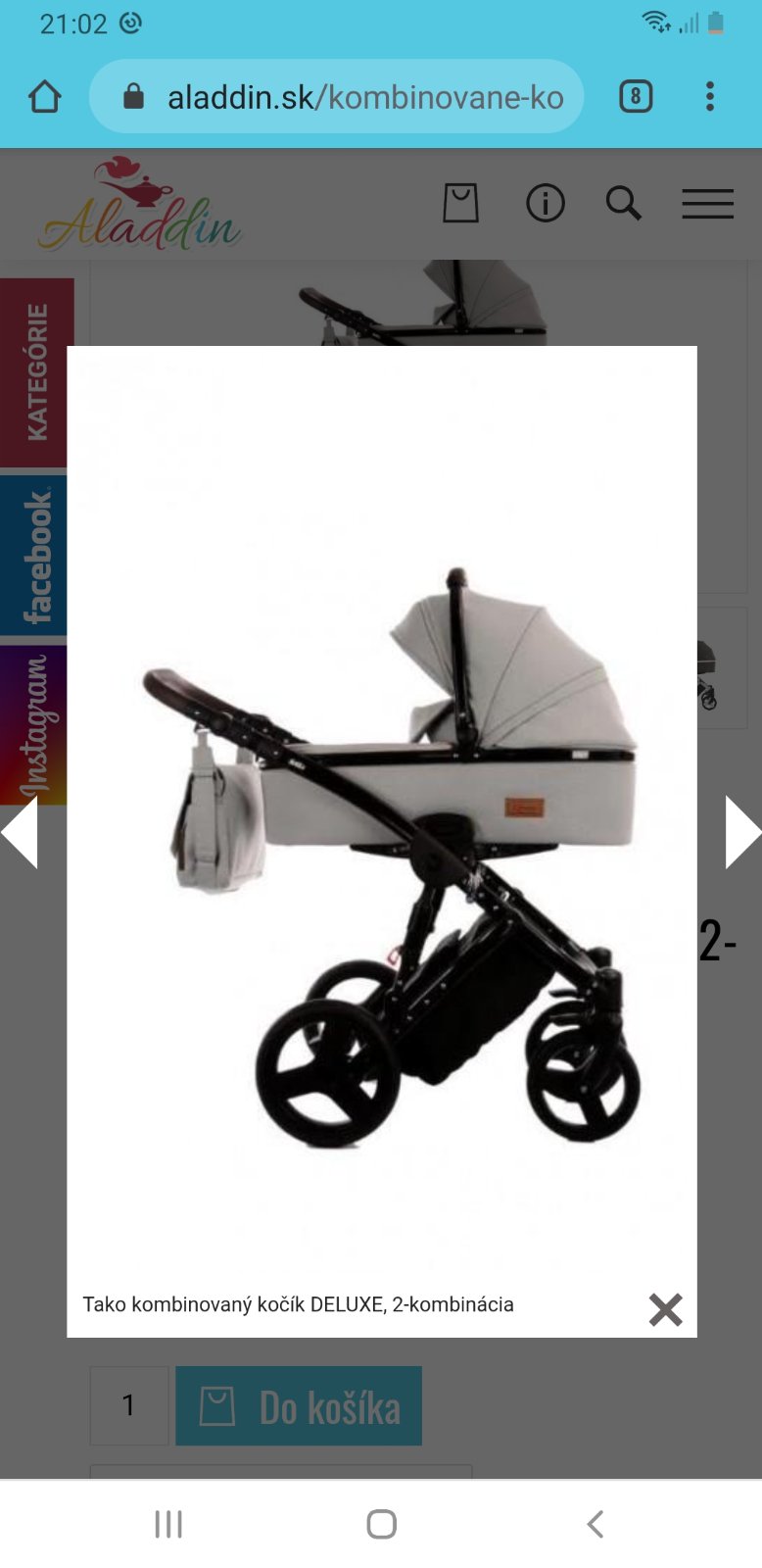Open the Instagram side tab
Image resolution: width=762 pixels, height=1568 pixels.
[35, 725]
